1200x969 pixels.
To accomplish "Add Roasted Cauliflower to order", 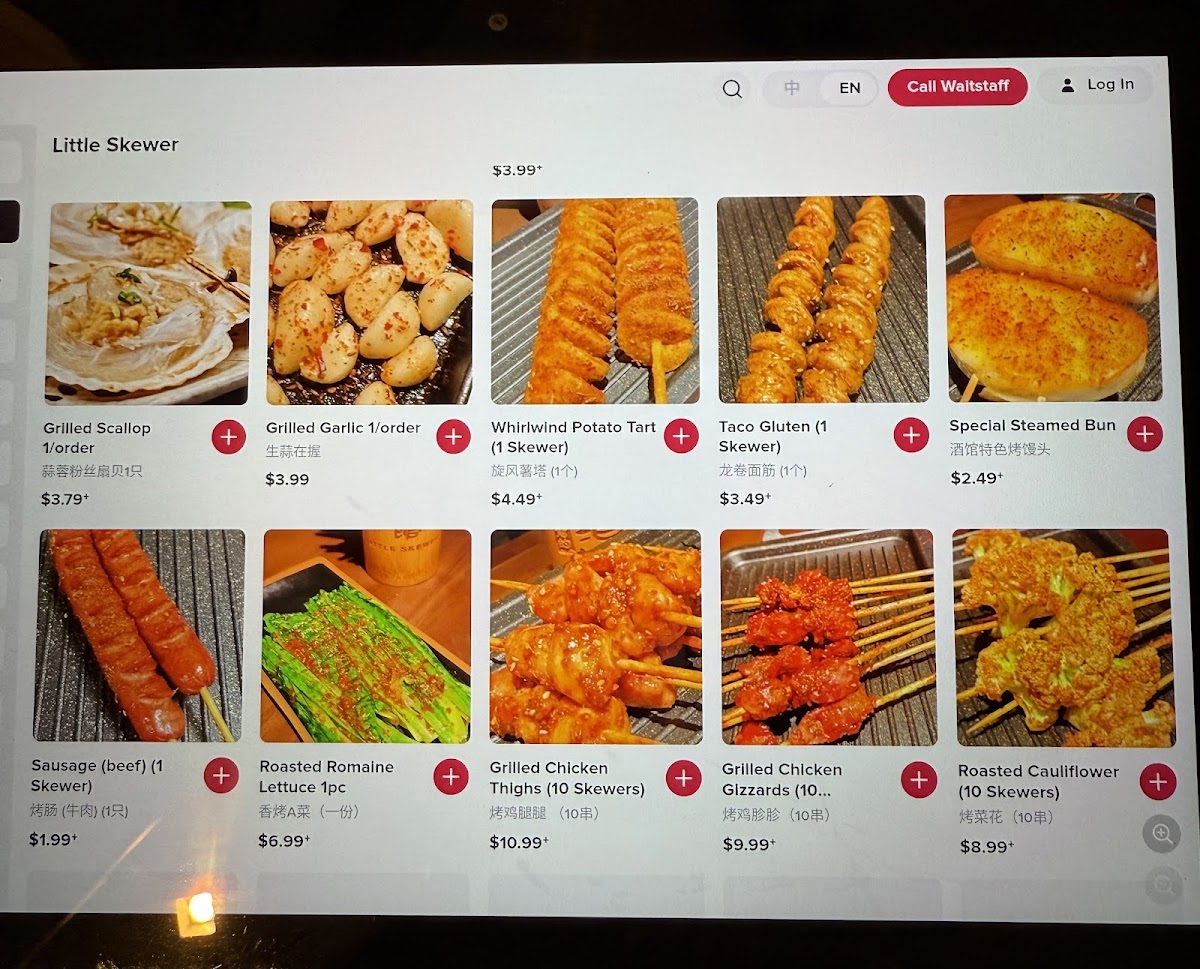I will [x=1157, y=781].
